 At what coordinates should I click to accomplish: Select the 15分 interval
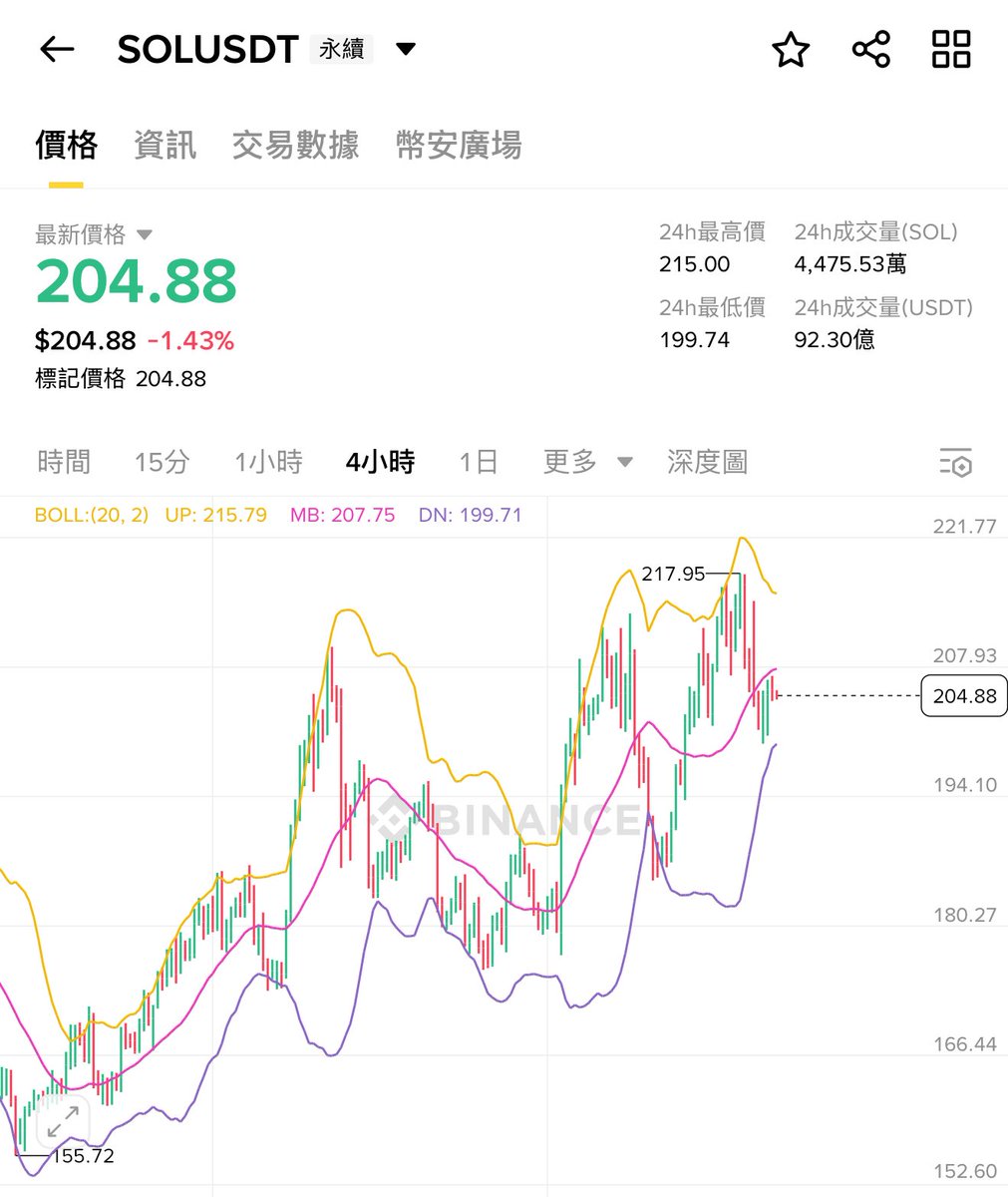[x=162, y=462]
